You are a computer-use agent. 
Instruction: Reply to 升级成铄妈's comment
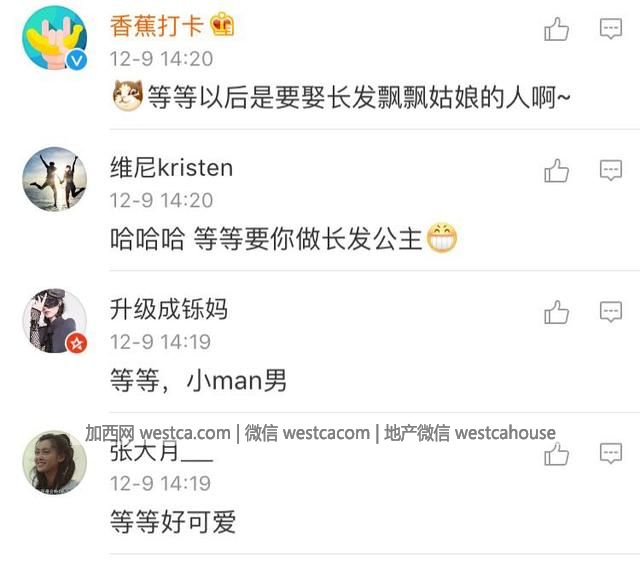(611, 312)
